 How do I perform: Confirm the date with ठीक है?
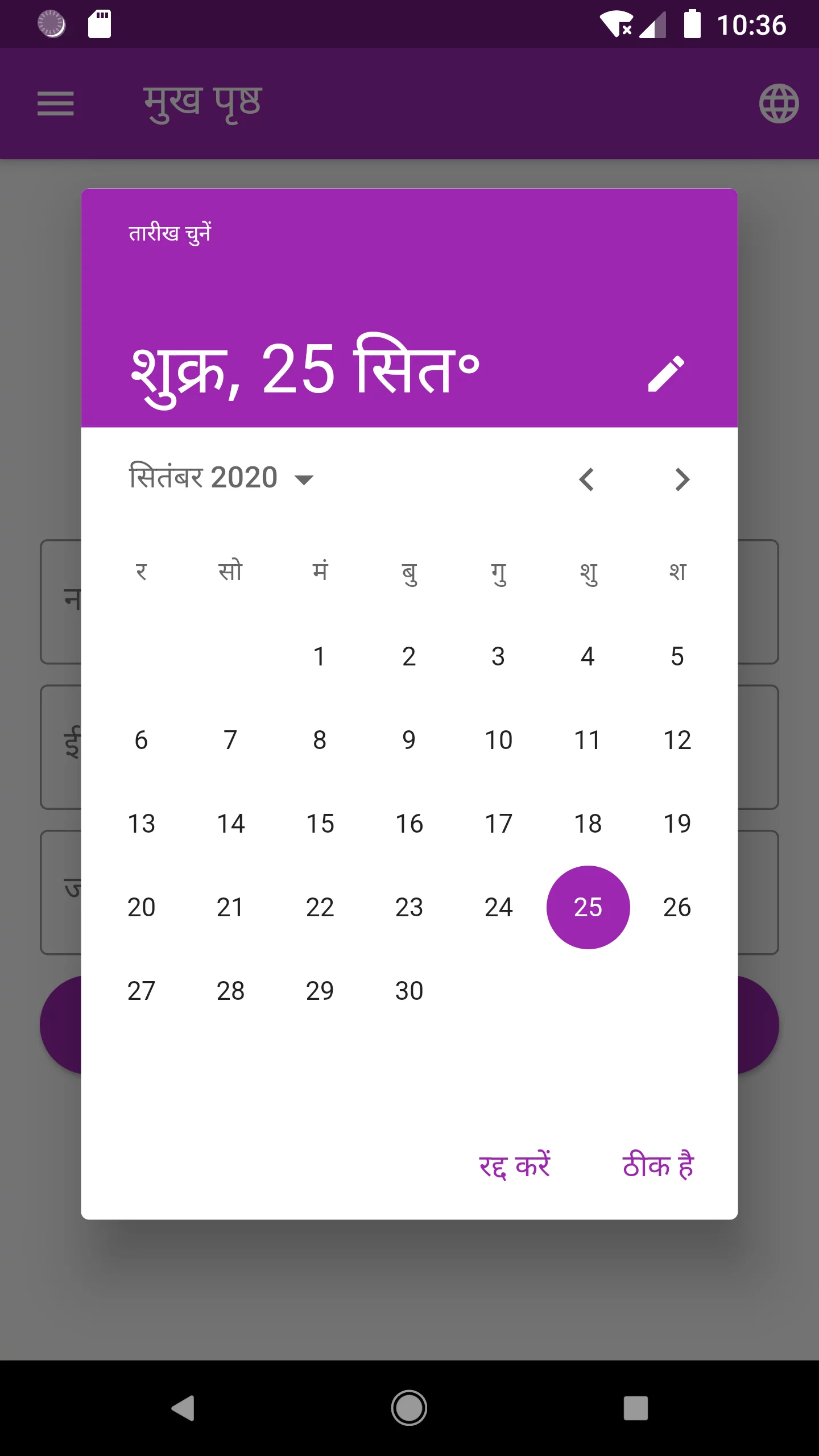(x=658, y=1166)
